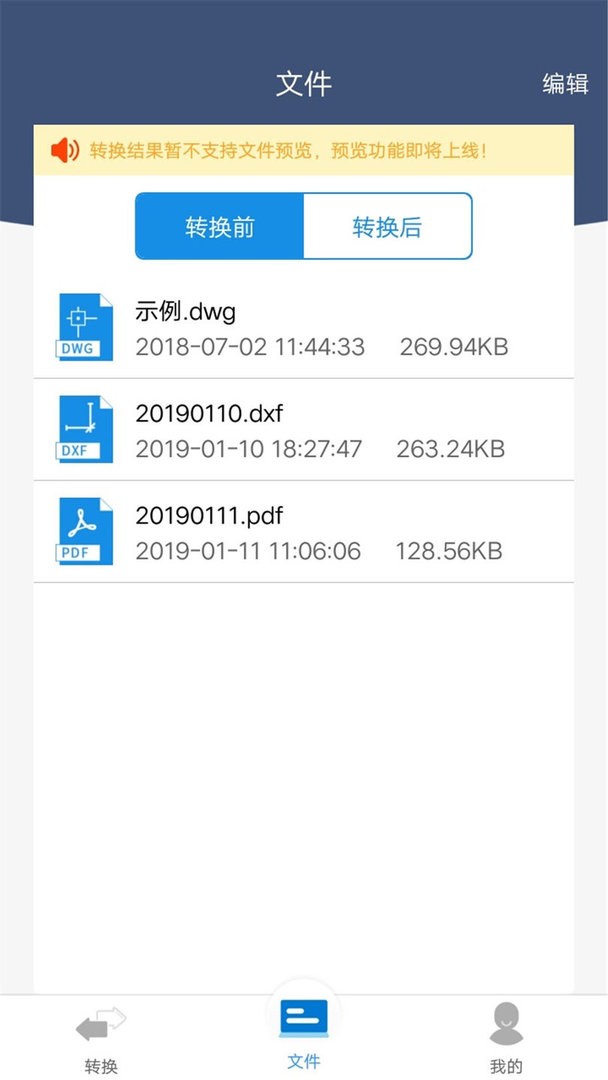Screen dimensions: 608x1080
Task: Open the 示例.dwg file
Action: (304, 328)
